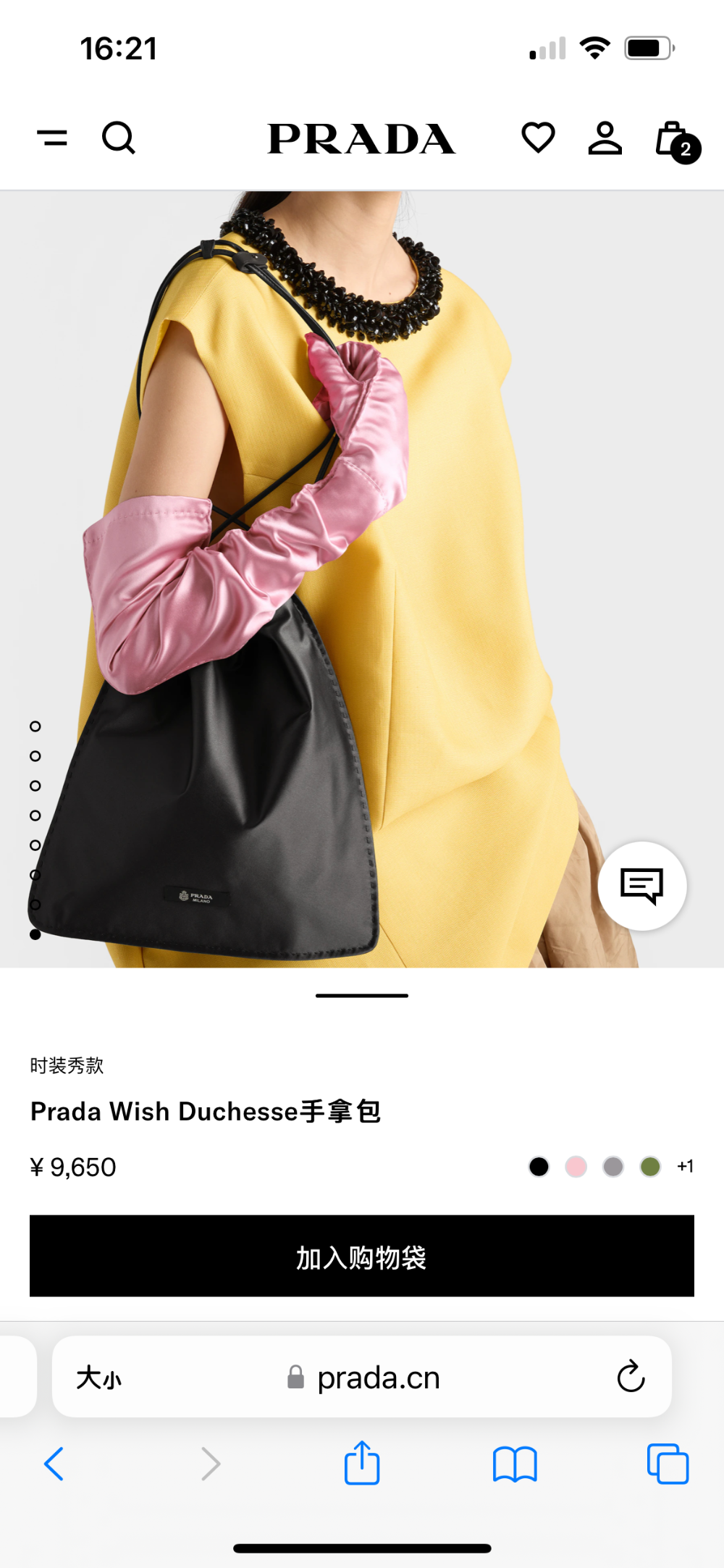This screenshot has height=1568, width=724.
Task: Choose the grey color swatch
Action: pos(613,1167)
